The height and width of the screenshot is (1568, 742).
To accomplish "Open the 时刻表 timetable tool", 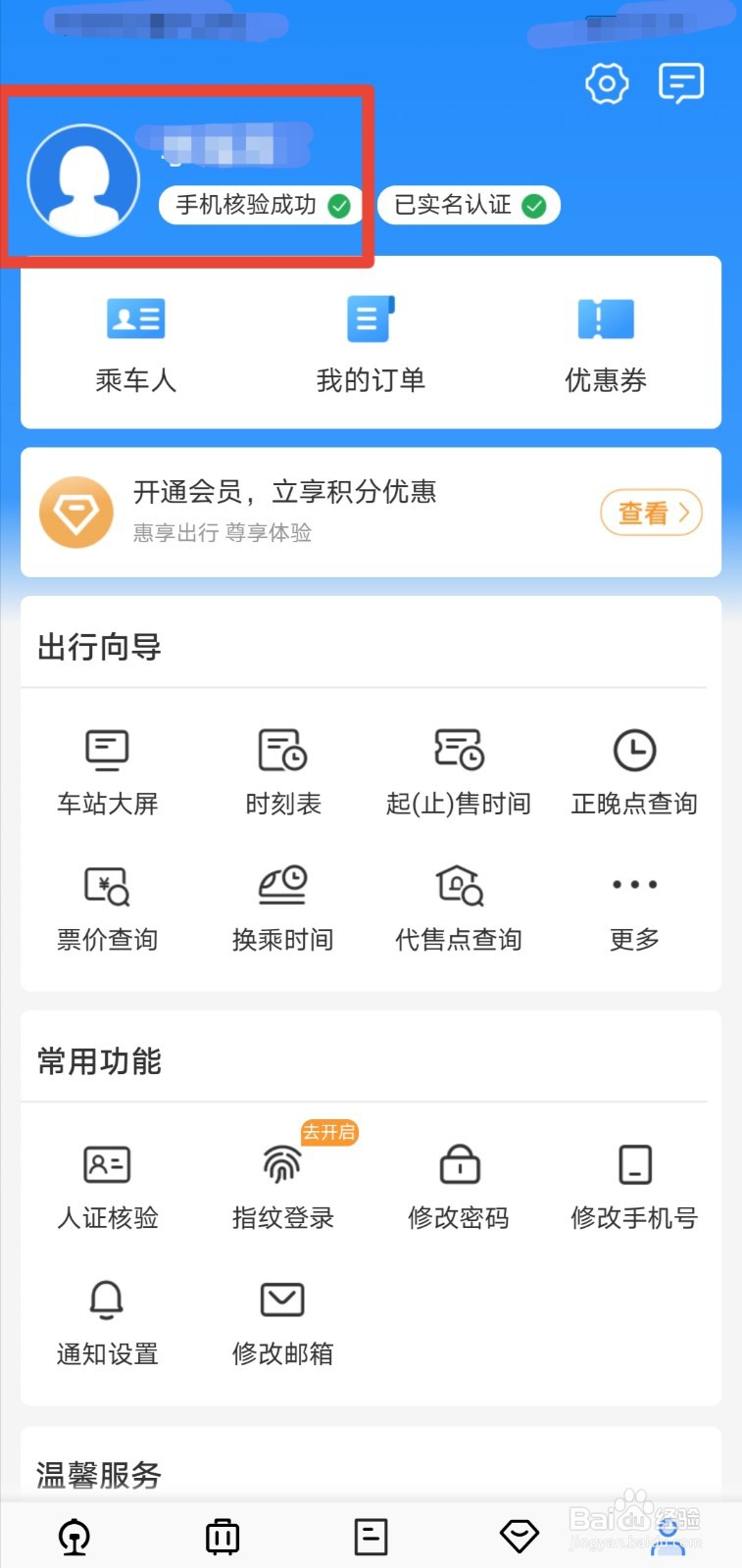I will pos(282,769).
